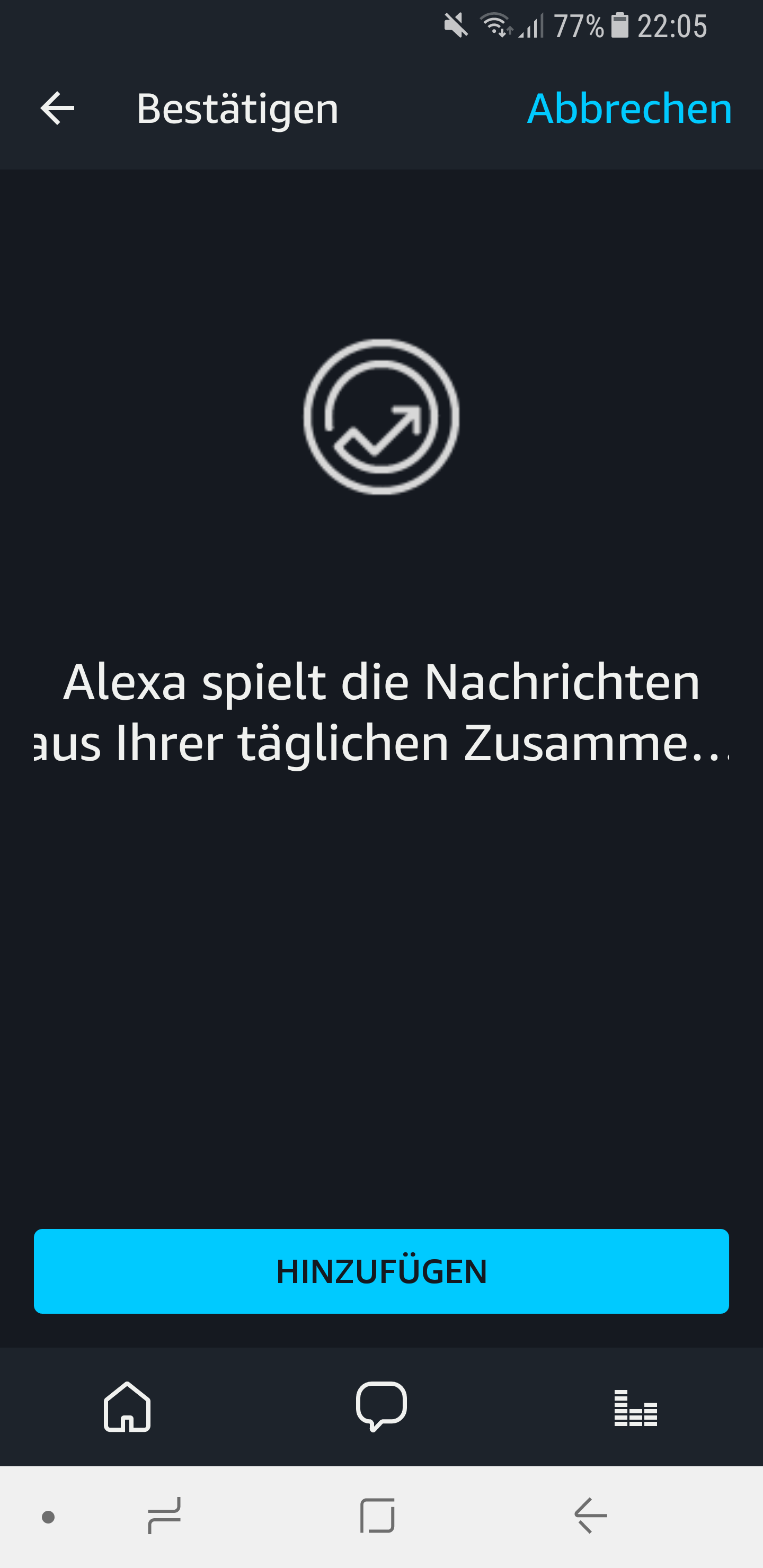Tap the HINZUFÜGEN button
The height and width of the screenshot is (1568, 763).
point(381,1271)
